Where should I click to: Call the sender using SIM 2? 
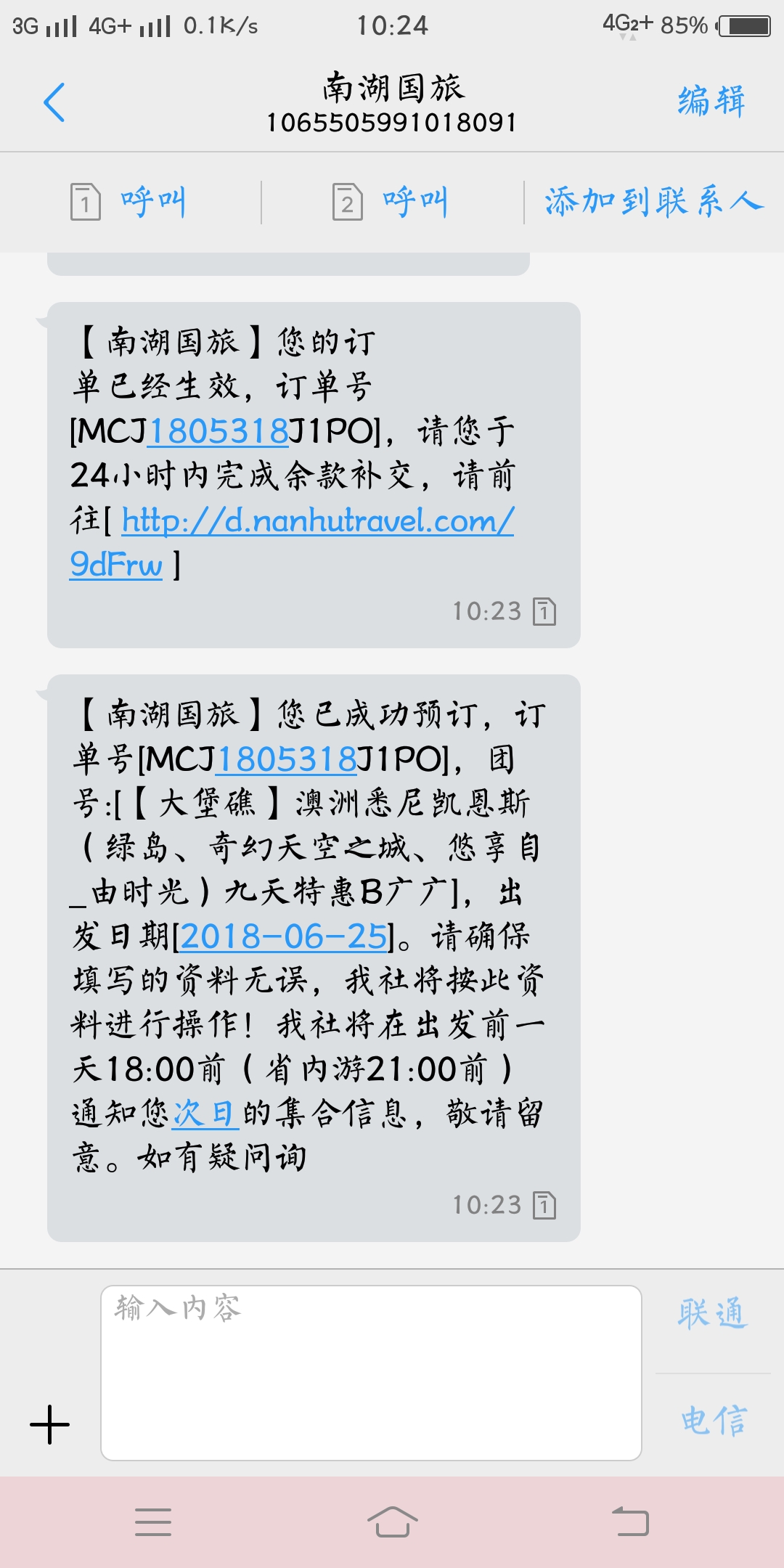(391, 202)
